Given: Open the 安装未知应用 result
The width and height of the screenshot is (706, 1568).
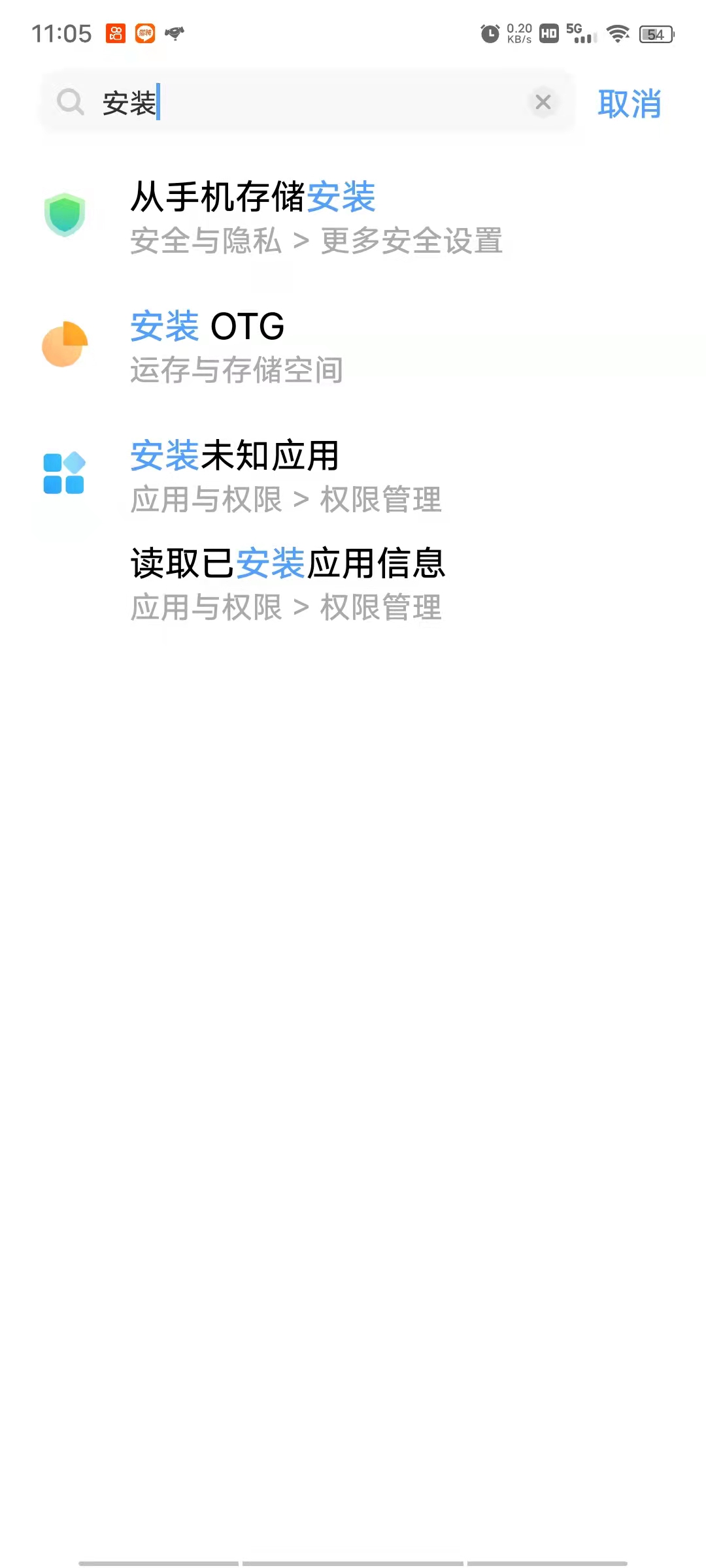Looking at the screenshot, I should pyautogui.click(x=286, y=476).
